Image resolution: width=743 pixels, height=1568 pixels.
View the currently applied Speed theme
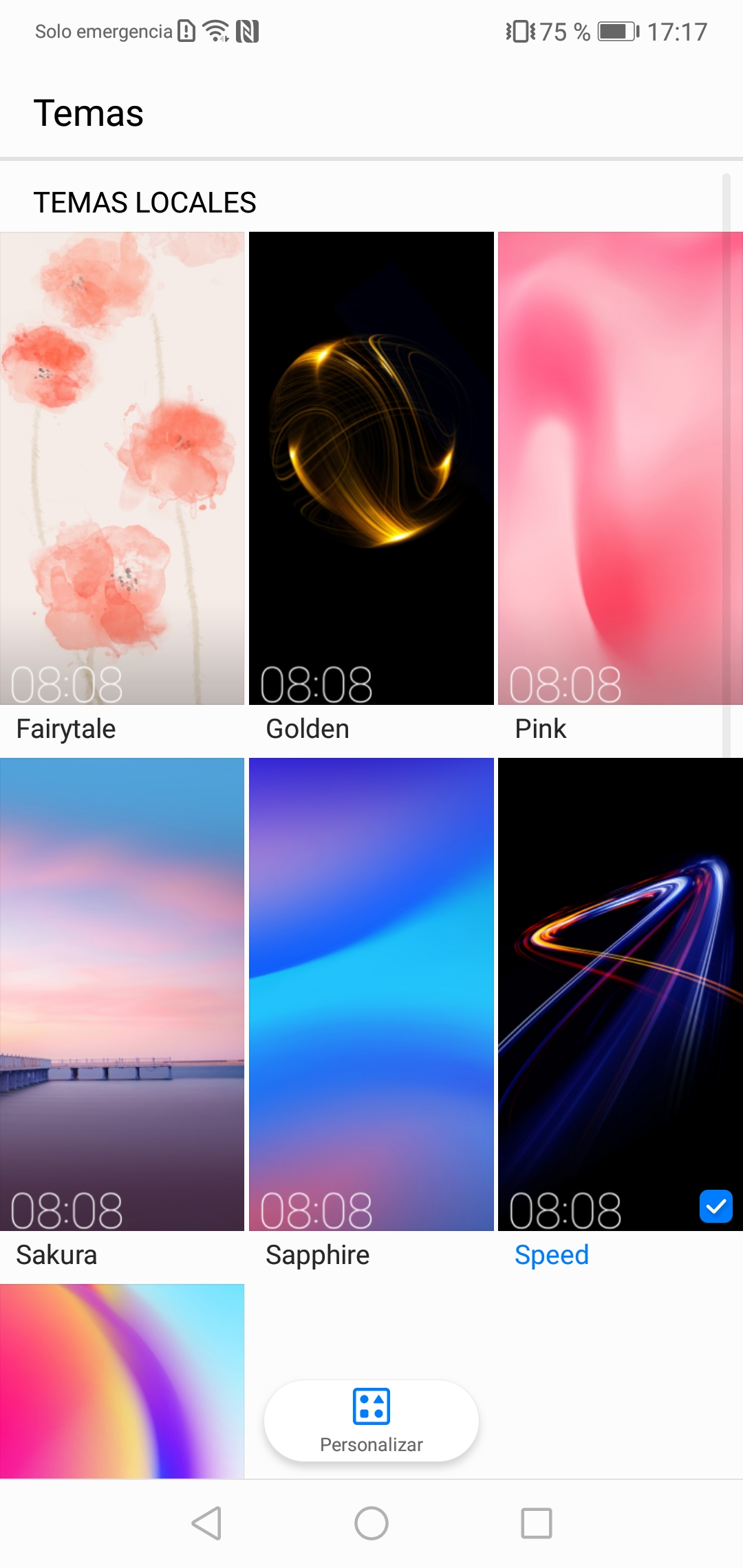pyautogui.click(x=620, y=994)
